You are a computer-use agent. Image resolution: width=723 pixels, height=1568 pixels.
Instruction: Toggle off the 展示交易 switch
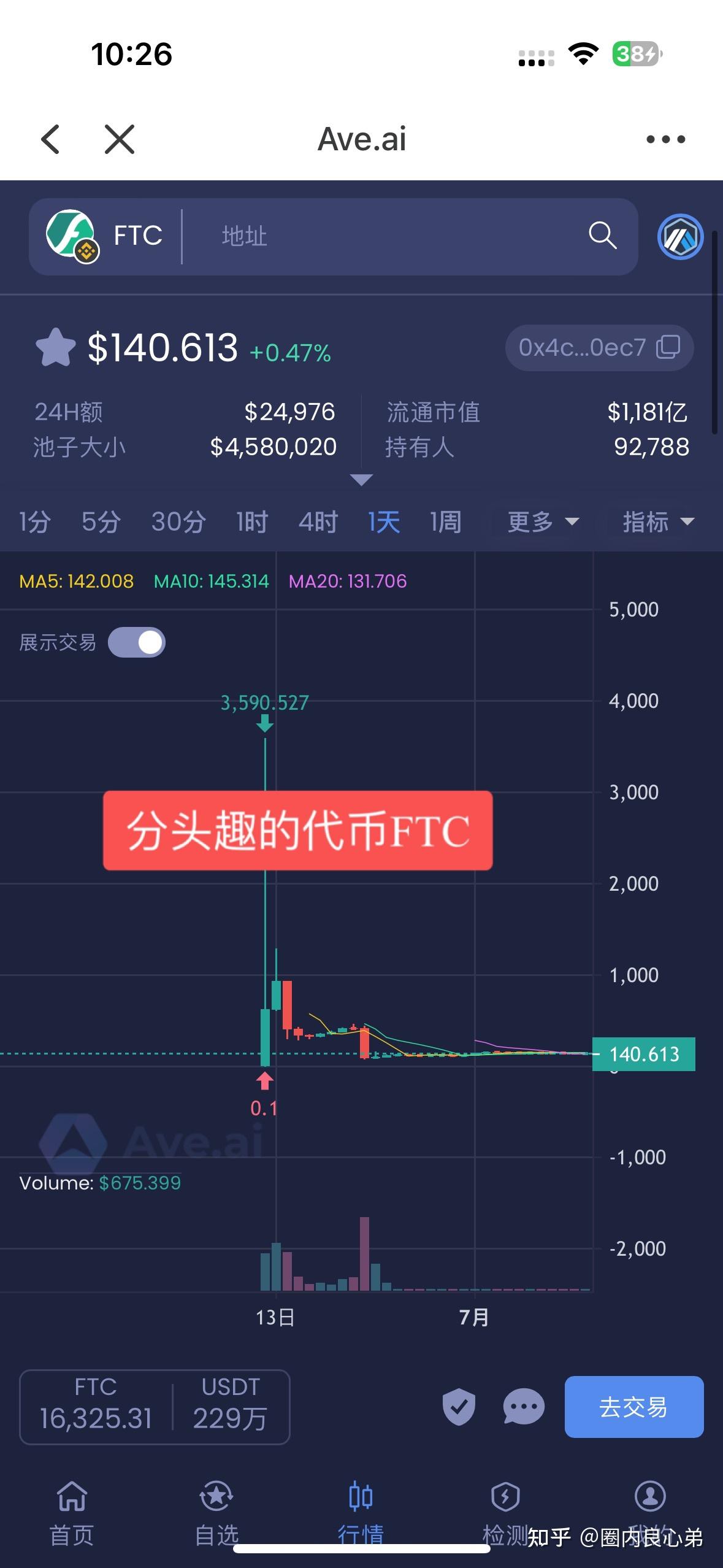click(x=136, y=642)
